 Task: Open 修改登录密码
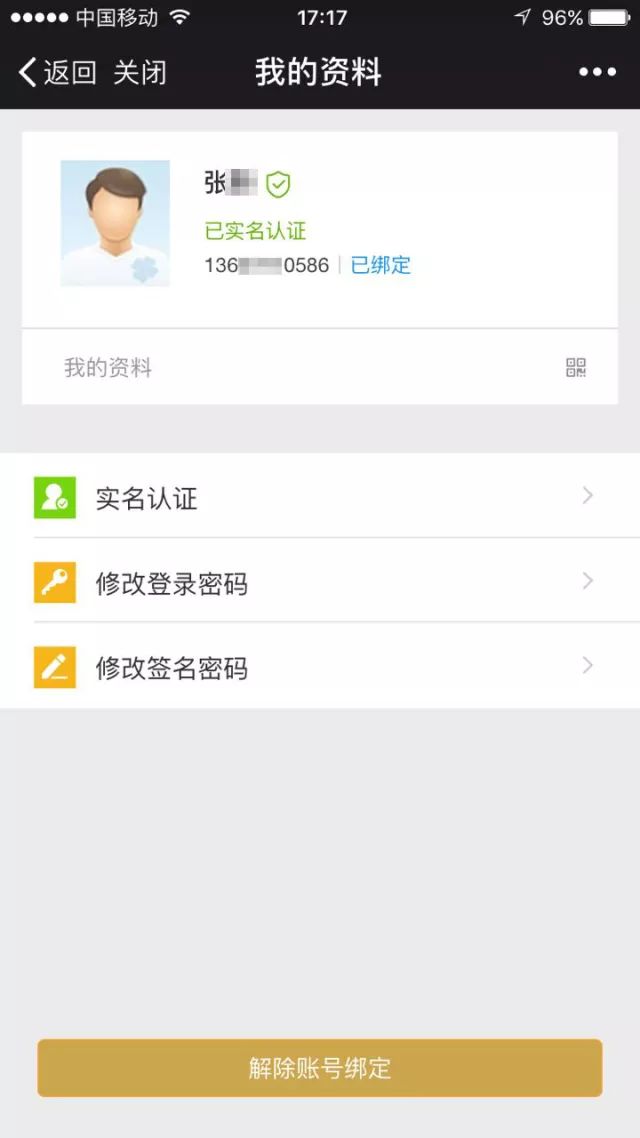tap(318, 582)
